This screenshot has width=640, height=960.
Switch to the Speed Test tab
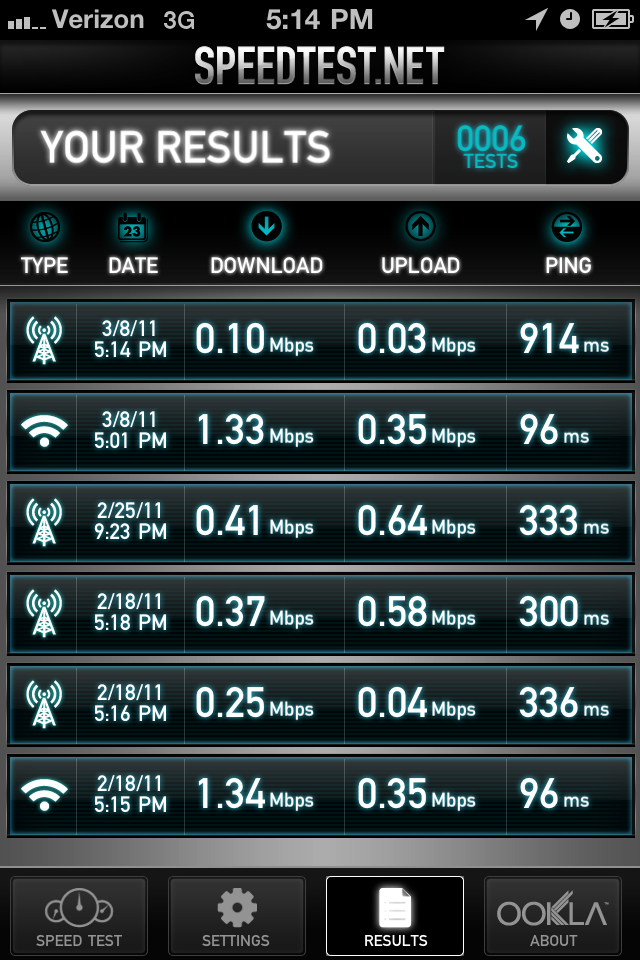pyautogui.click(x=79, y=915)
